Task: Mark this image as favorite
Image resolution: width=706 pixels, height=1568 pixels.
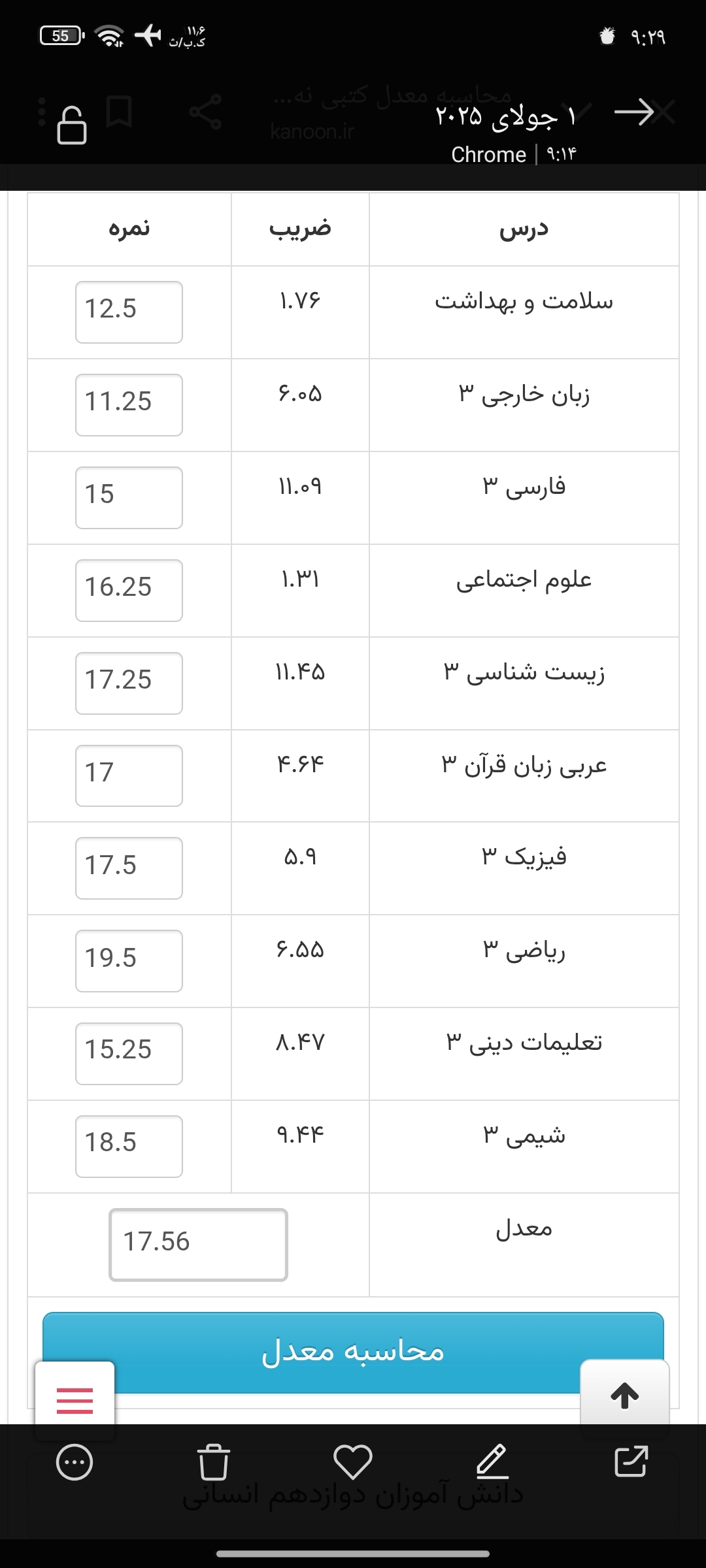Action: 353,1462
